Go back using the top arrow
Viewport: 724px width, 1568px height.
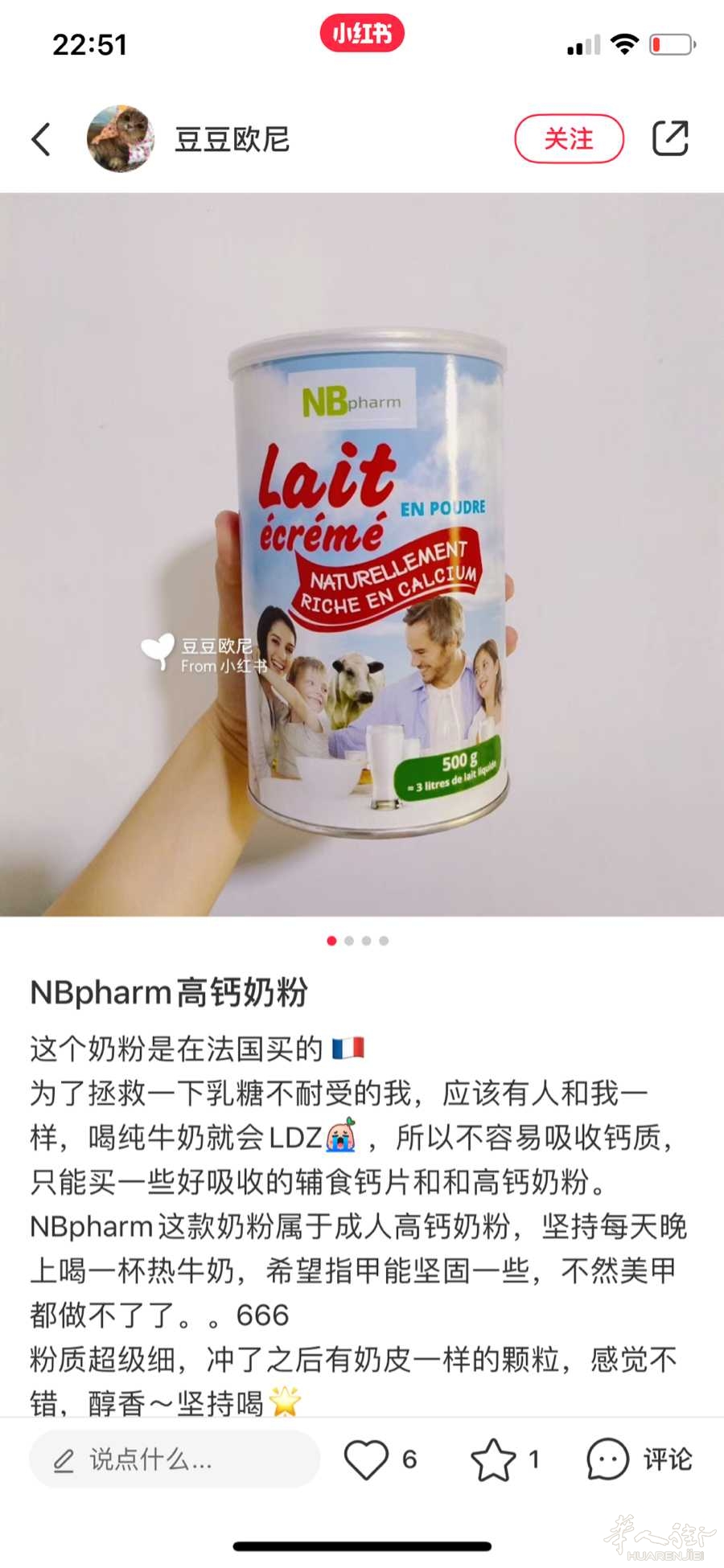[x=42, y=139]
